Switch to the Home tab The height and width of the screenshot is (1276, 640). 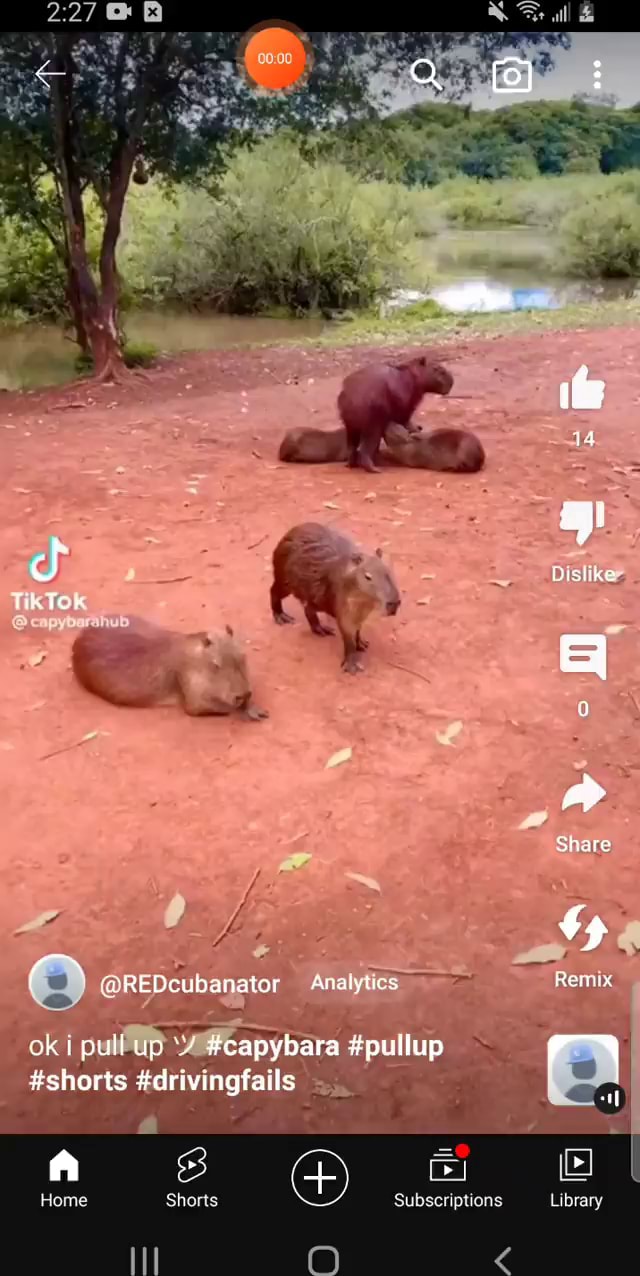[64, 1179]
